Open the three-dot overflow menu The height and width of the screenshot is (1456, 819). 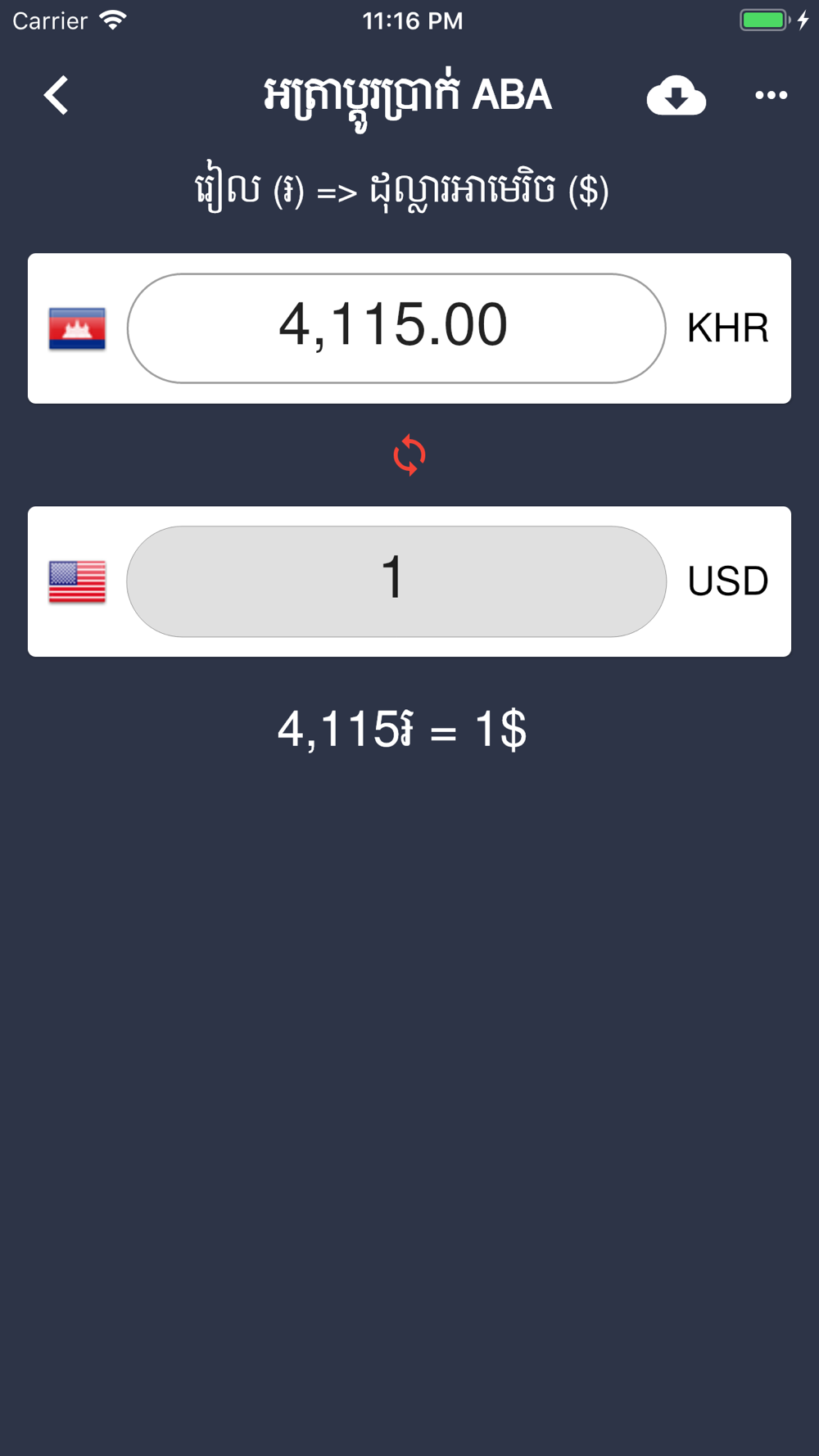click(x=771, y=95)
